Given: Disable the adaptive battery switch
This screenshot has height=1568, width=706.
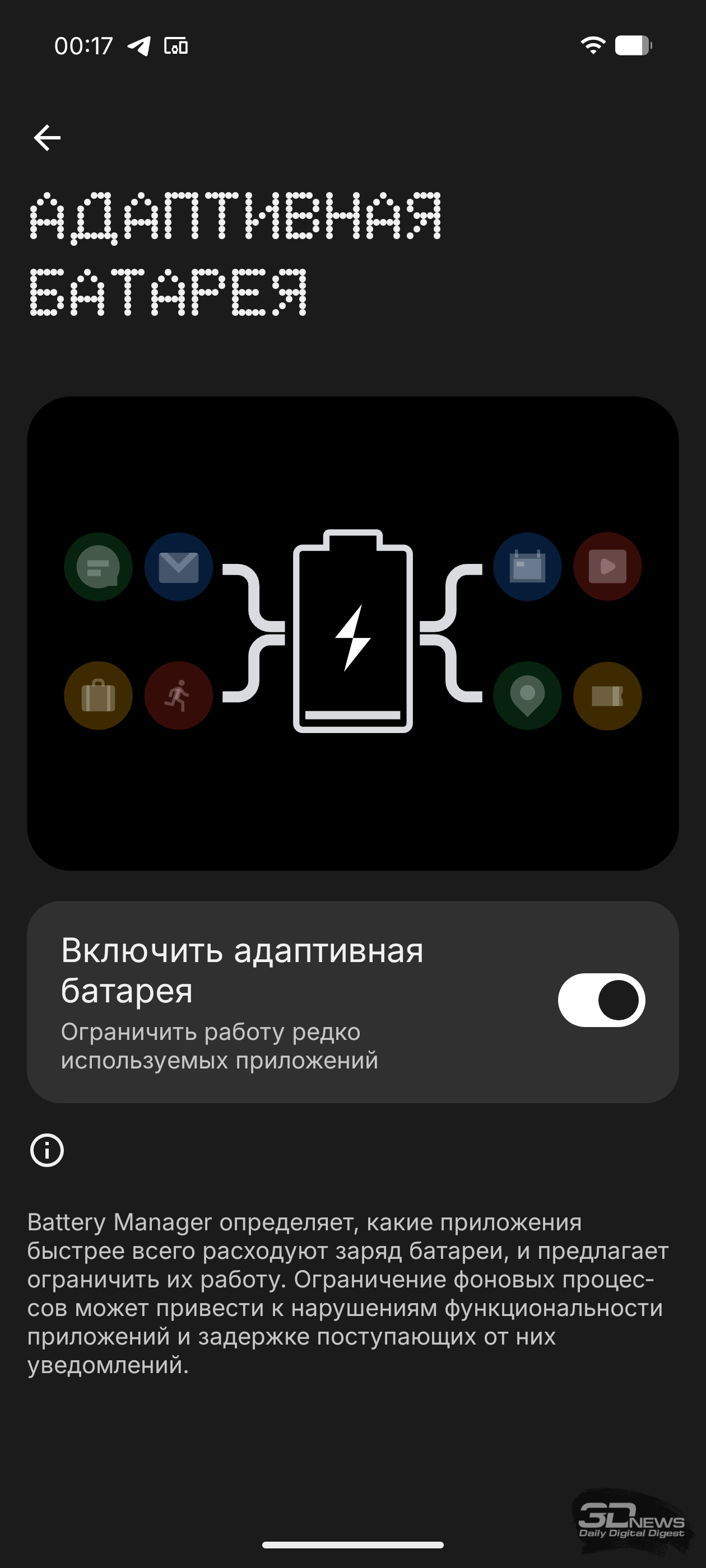Looking at the screenshot, I should 601,1000.
